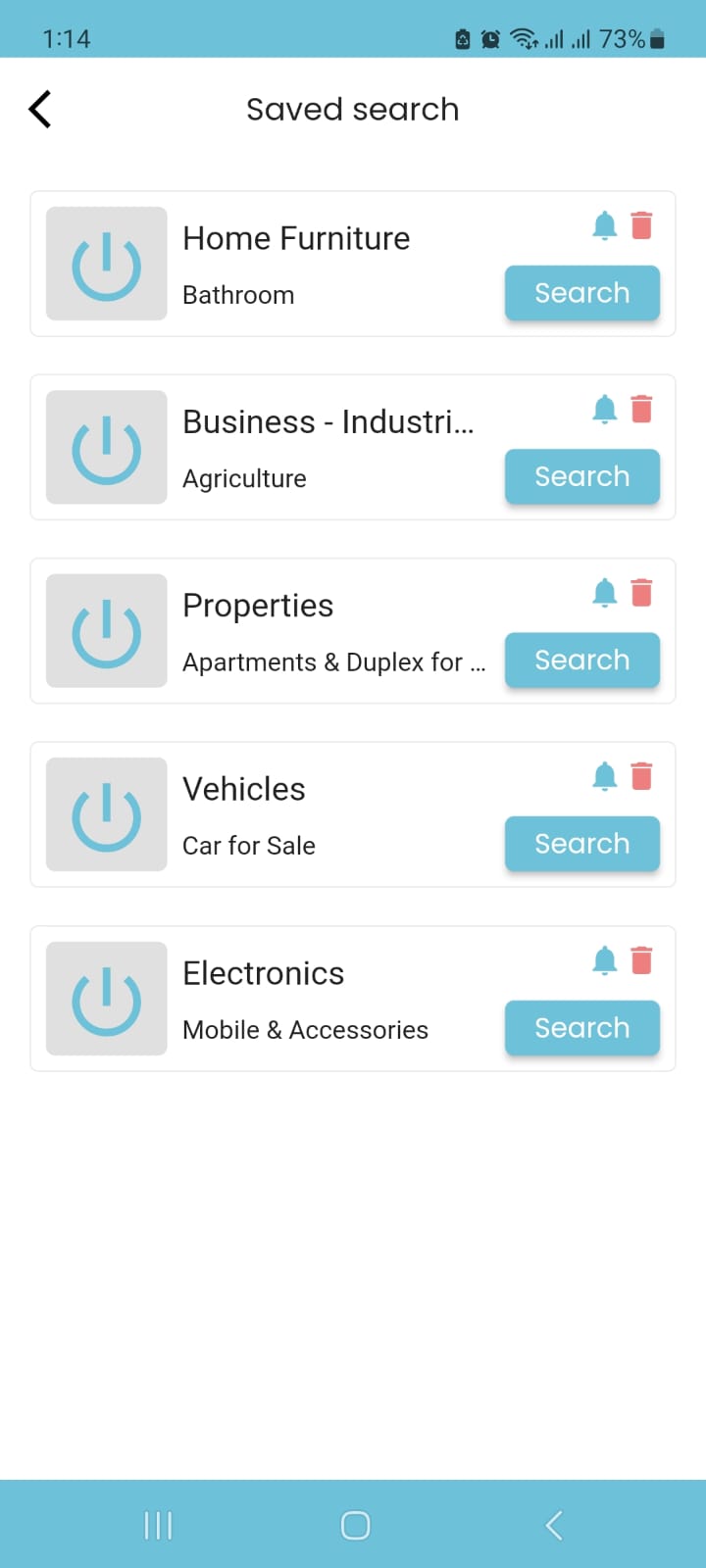706x1568 pixels.
Task: Go to the phone's home screen
Action: (355, 1525)
